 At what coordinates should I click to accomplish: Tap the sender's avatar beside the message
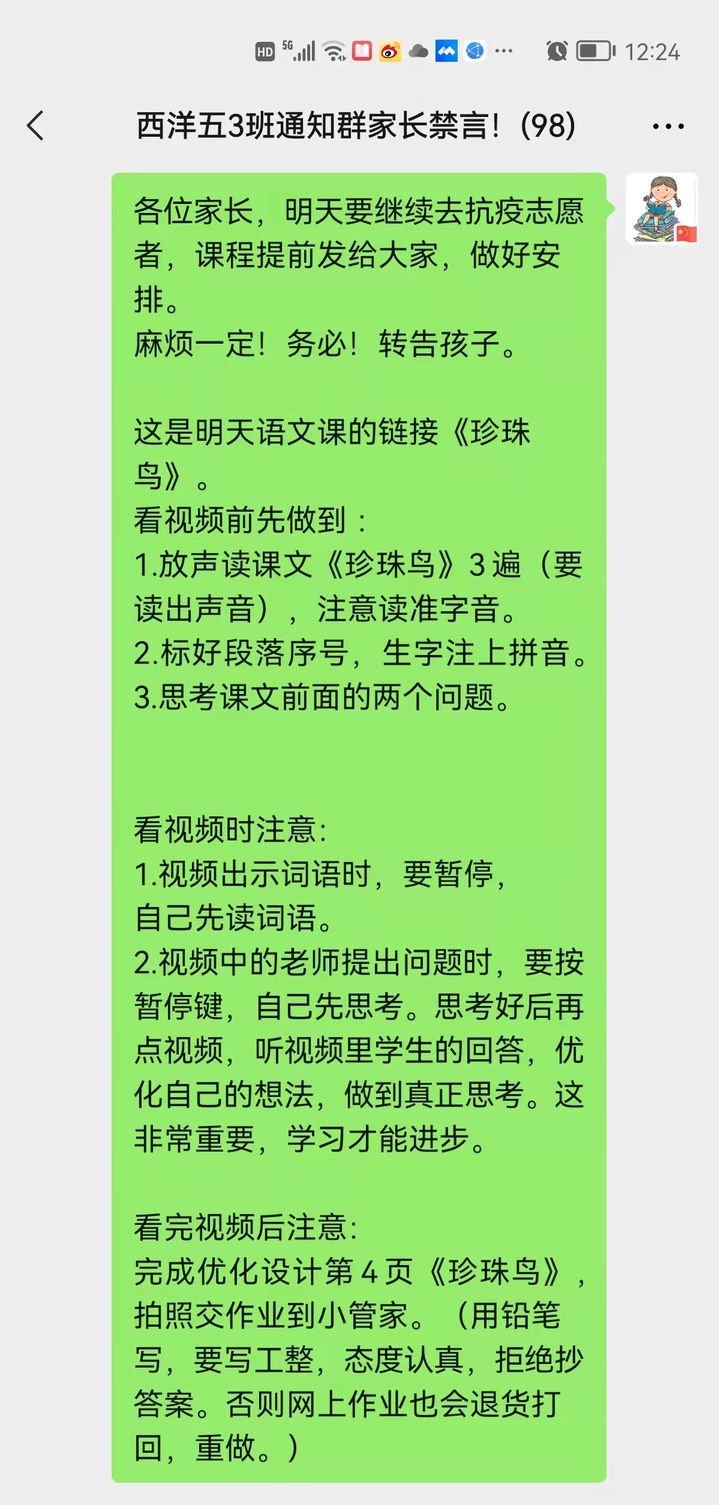coord(661,209)
